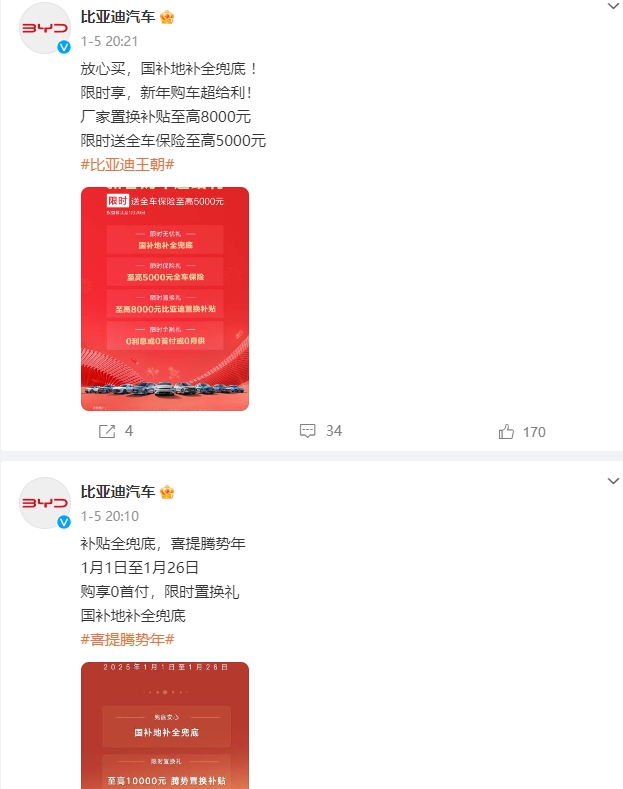View the red promo image in 20:21 post
623x789 pixels.
tap(165, 298)
